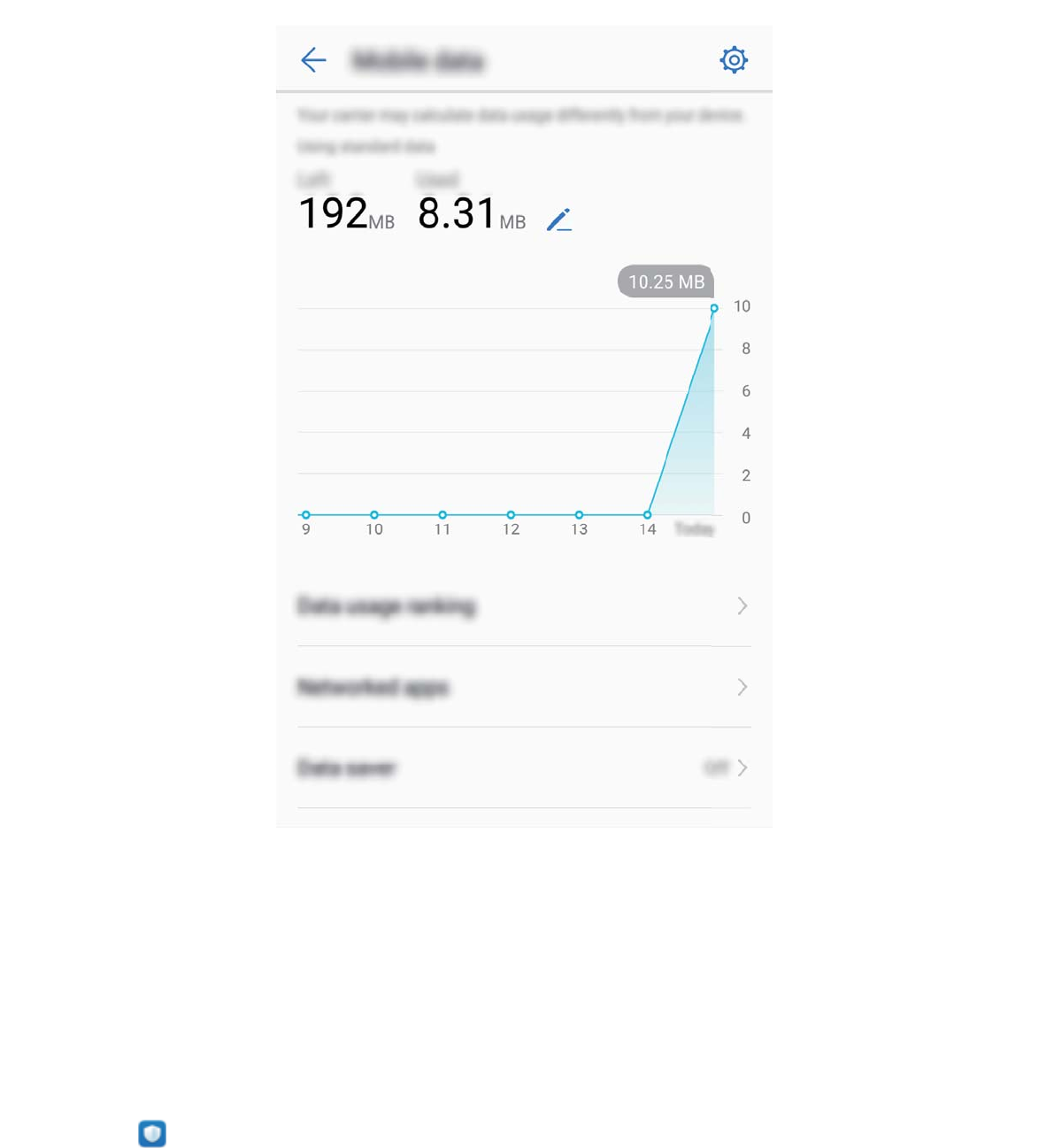Open Data usage ranking
The height and width of the screenshot is (1148, 1054).
[523, 606]
